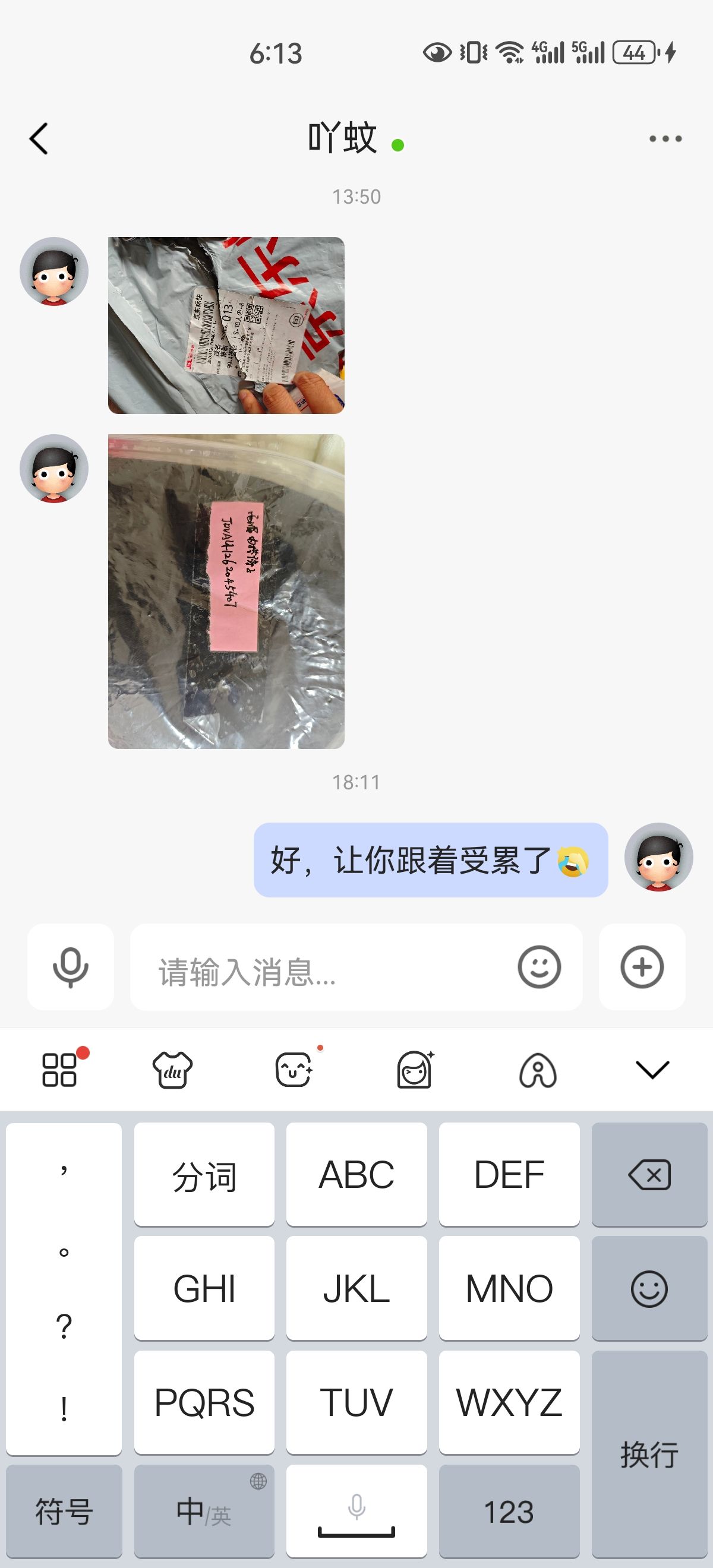This screenshot has height=1568, width=713.
Task: Tap the received message sender's avatar
Action: point(54,271)
